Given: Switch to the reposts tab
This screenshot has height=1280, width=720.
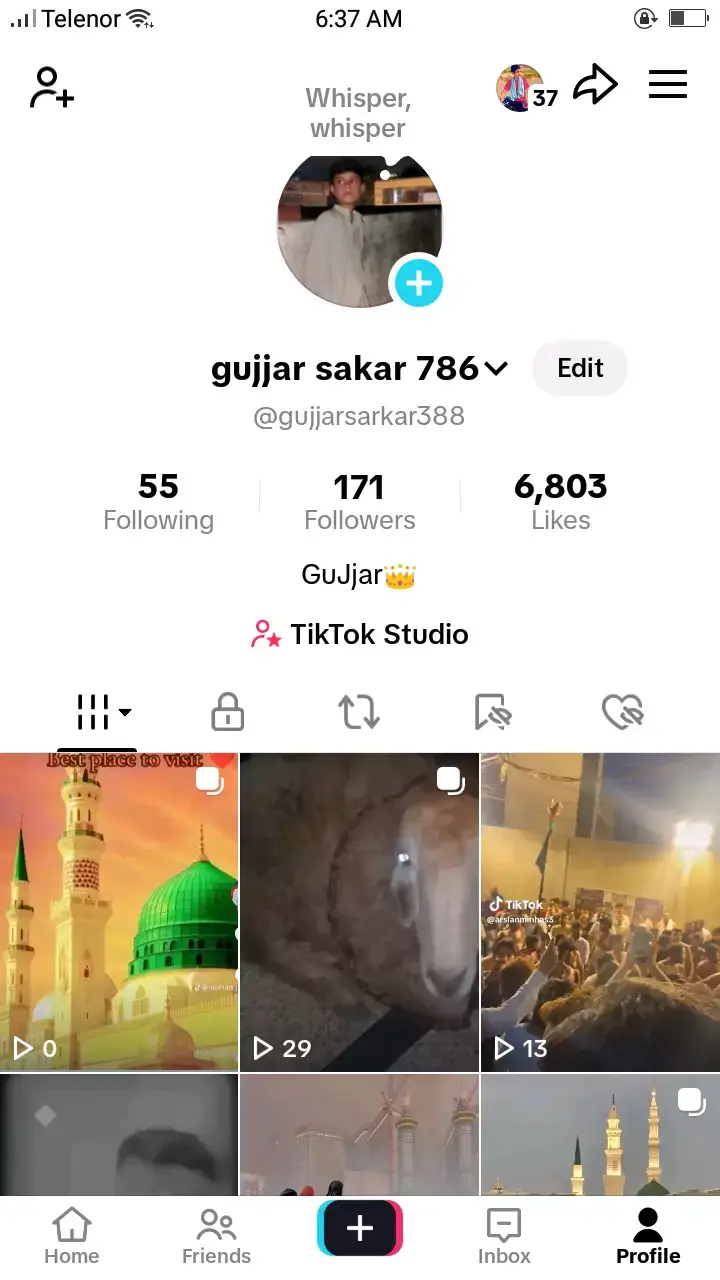Looking at the screenshot, I should point(359,712).
